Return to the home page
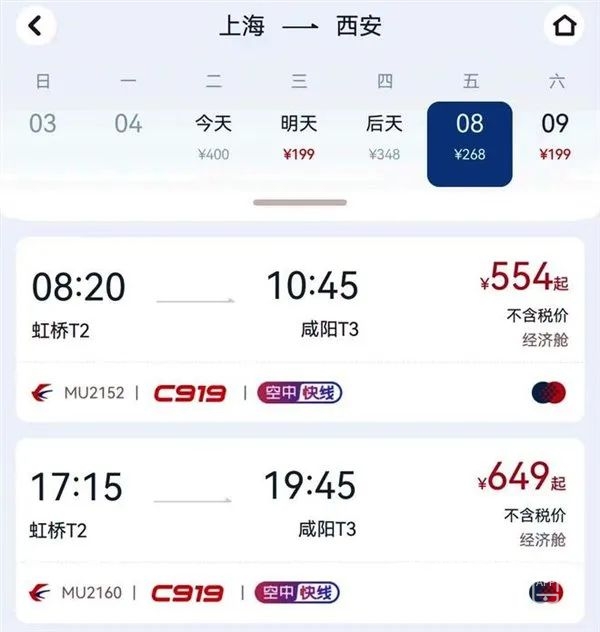This screenshot has width=600, height=632. [x=565, y=26]
